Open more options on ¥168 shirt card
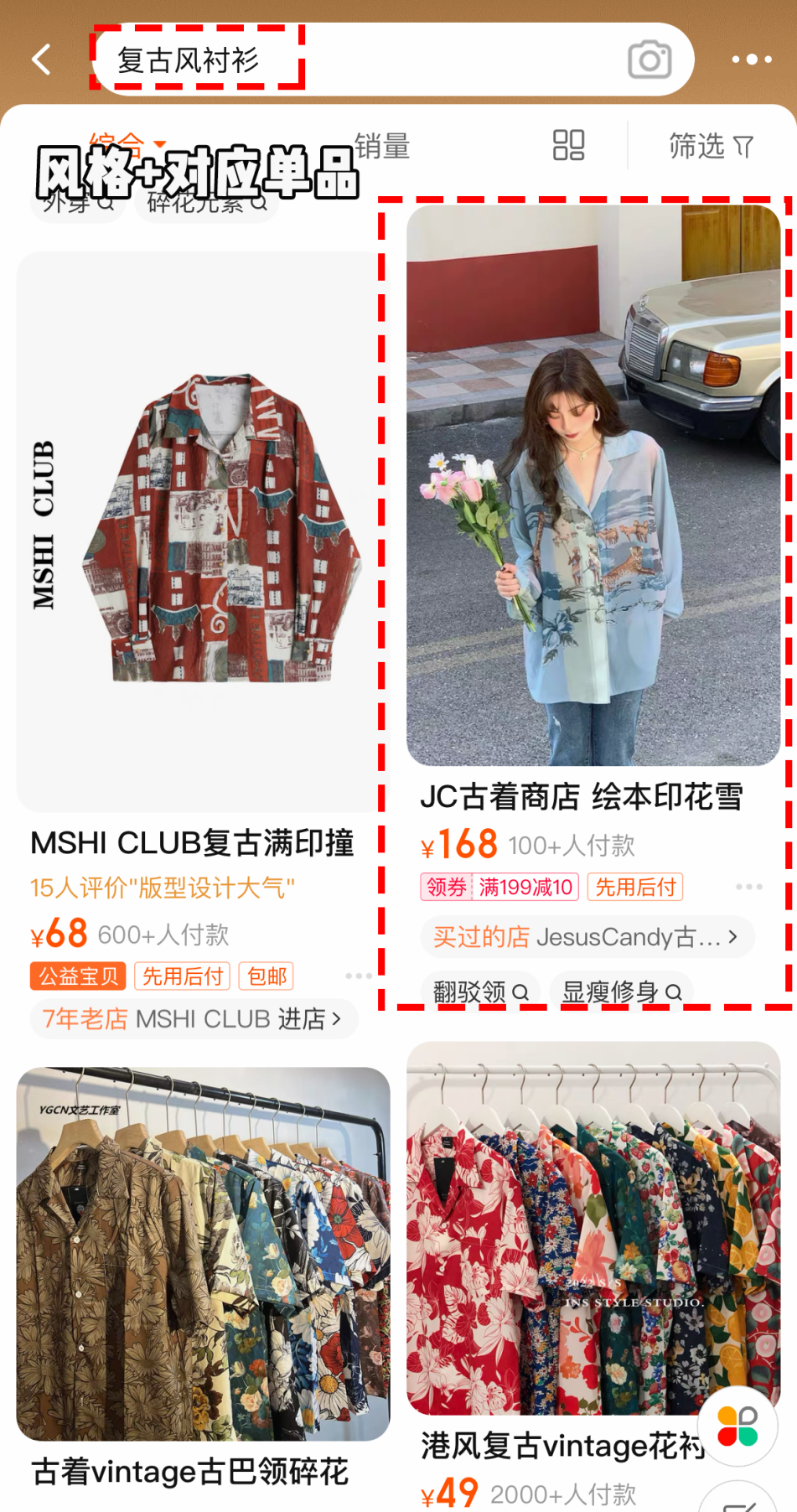The width and height of the screenshot is (797, 1512). [748, 887]
